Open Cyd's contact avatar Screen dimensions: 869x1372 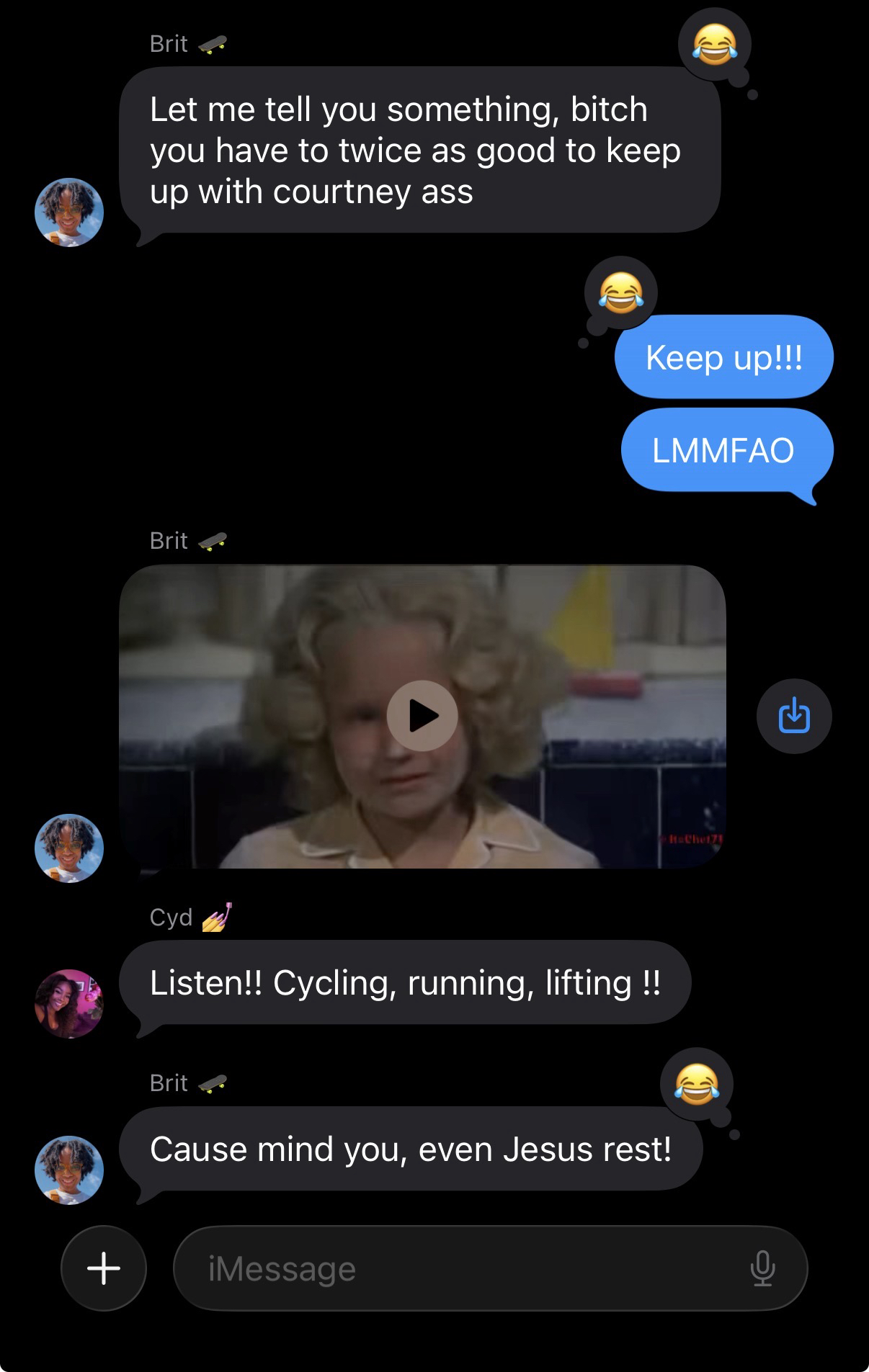(69, 1003)
